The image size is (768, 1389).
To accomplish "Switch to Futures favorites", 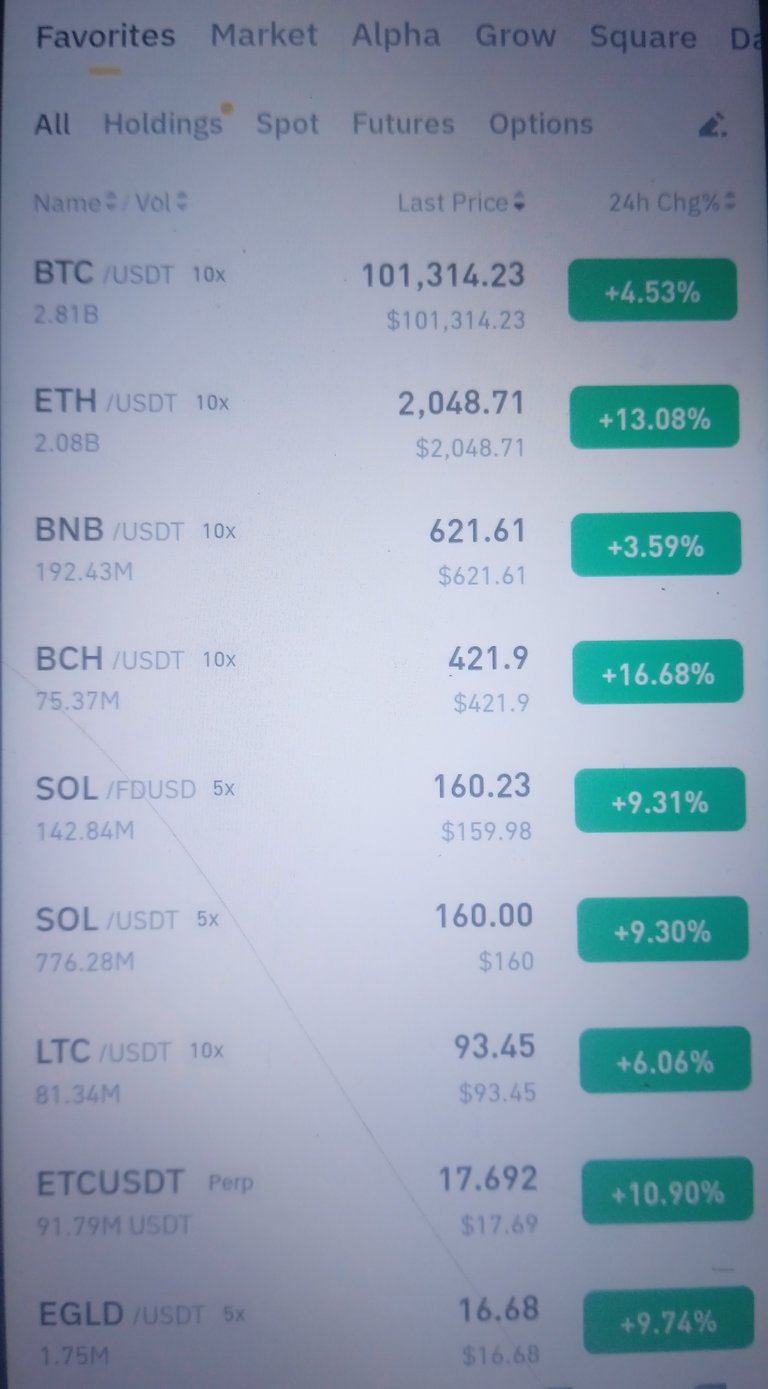I will (x=403, y=124).
